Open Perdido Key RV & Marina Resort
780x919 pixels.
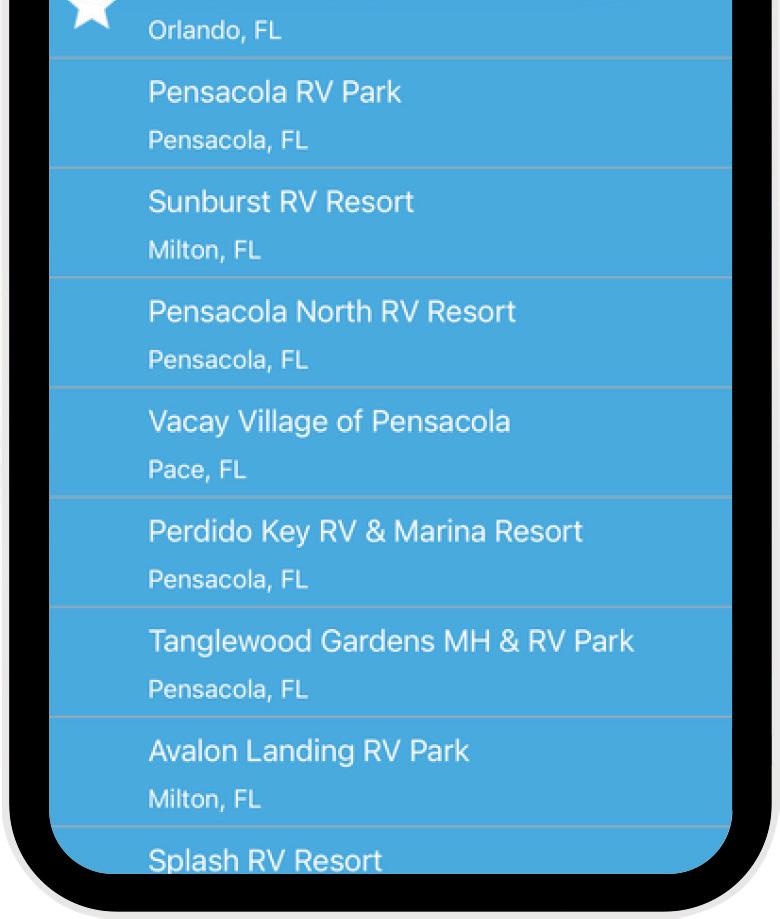coord(390,553)
